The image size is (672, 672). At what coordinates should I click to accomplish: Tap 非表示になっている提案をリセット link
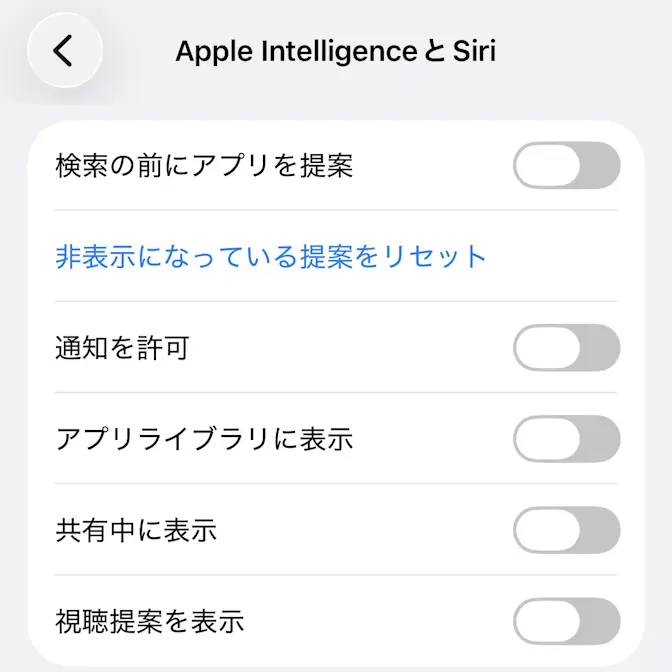tap(271, 257)
